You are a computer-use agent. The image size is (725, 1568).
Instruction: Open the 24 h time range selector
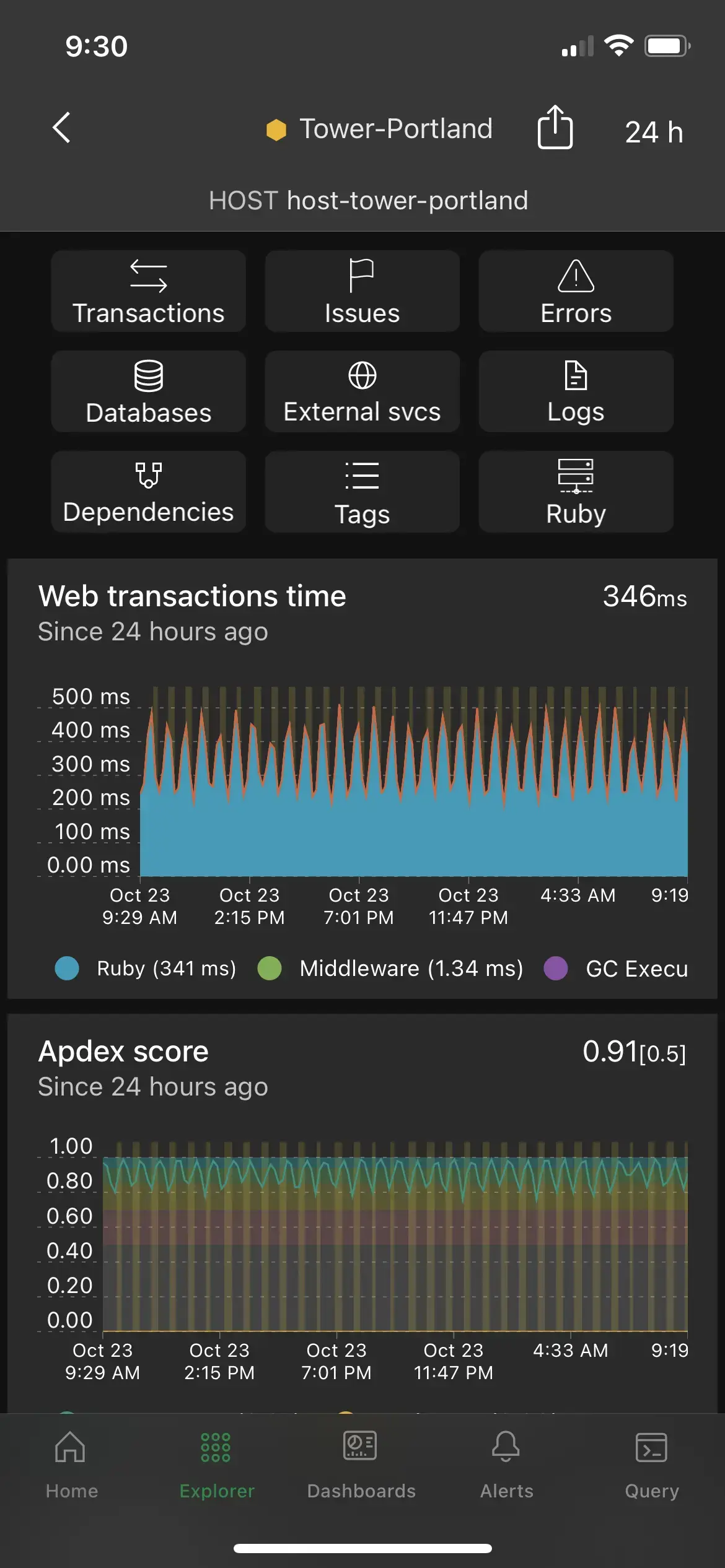pos(654,132)
